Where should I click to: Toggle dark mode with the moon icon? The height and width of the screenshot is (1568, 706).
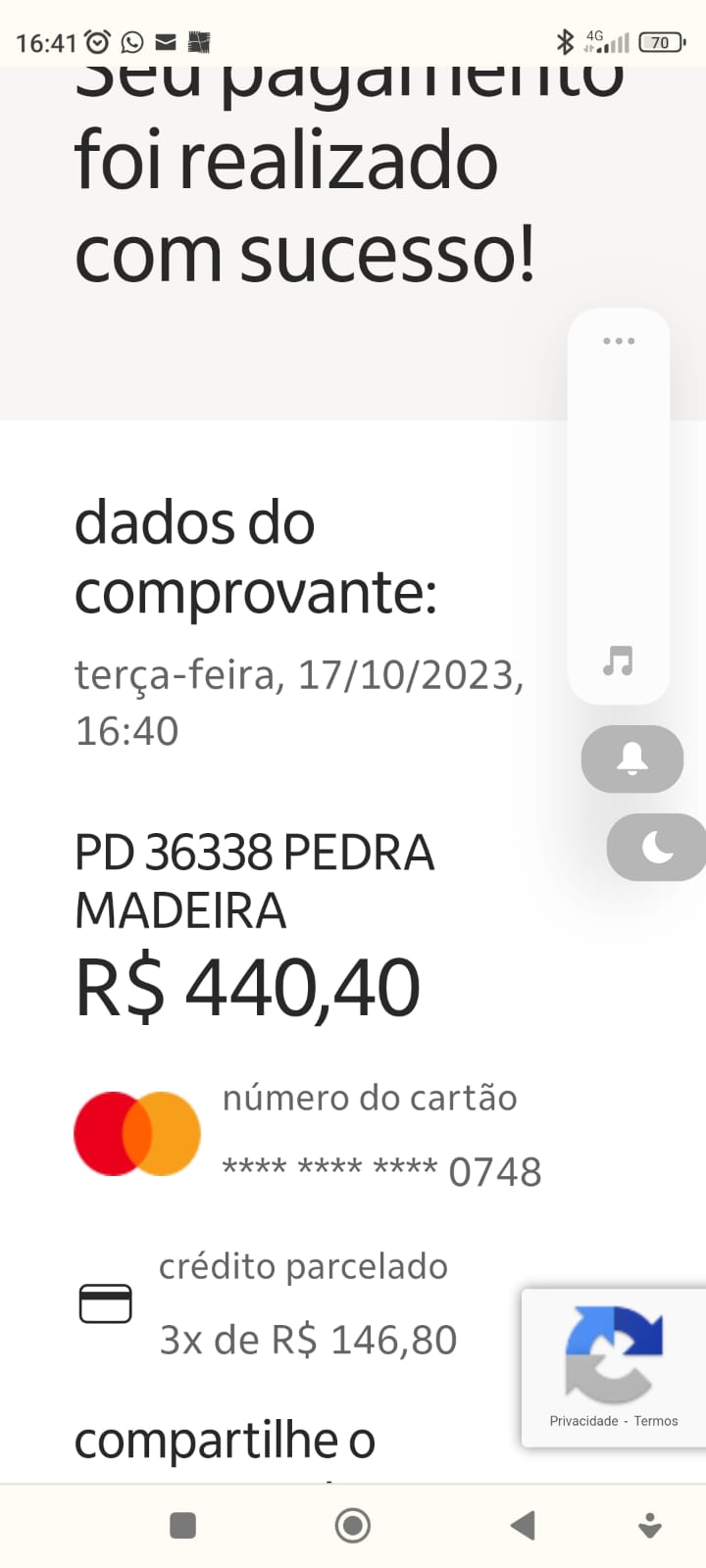tap(657, 847)
